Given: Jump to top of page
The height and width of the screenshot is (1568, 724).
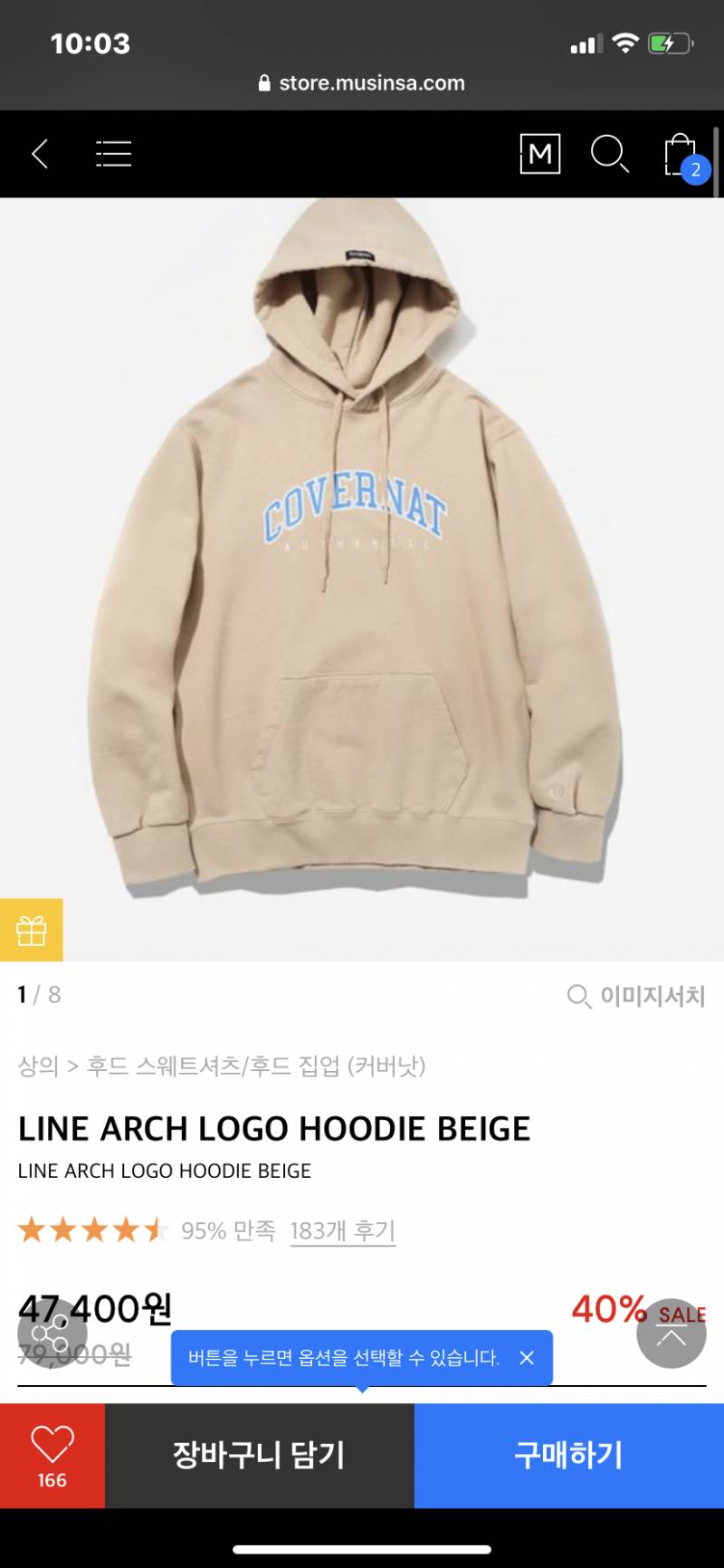Looking at the screenshot, I should click(x=671, y=1334).
